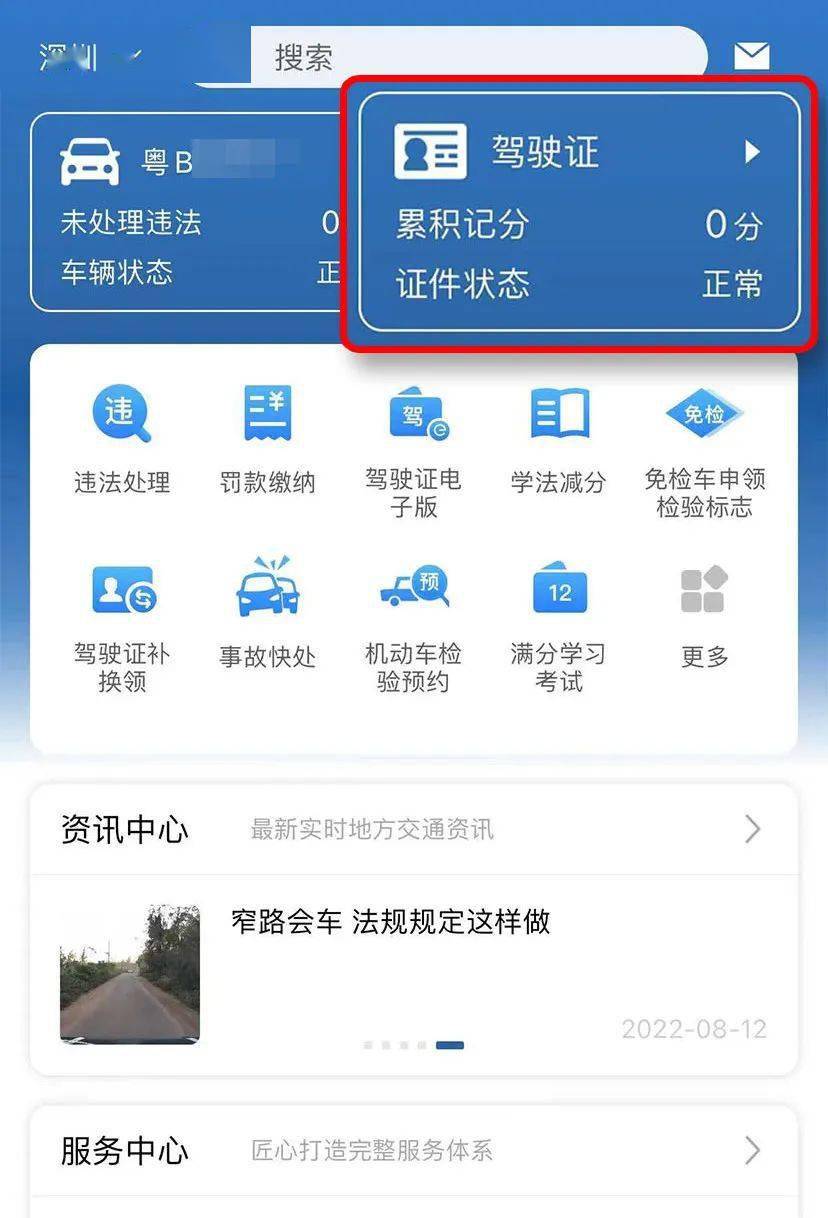Screen dimensions: 828x1218
Task: Select 学法减分 study to reduce points
Action: point(558,440)
